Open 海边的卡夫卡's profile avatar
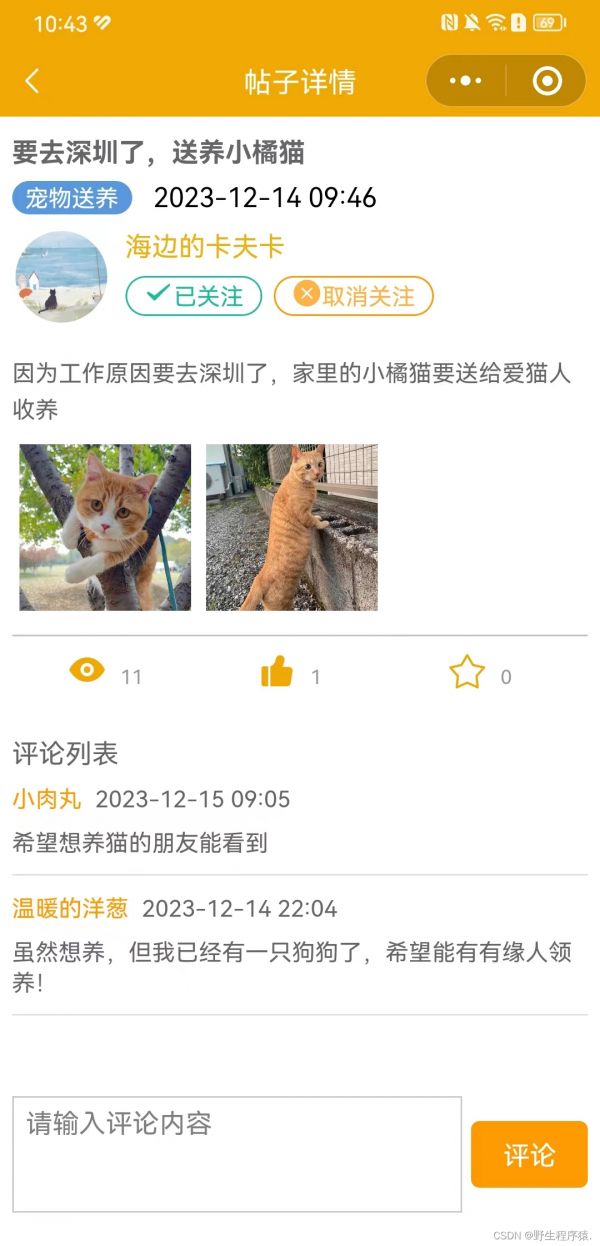This screenshot has width=600, height=1246. coord(61,277)
